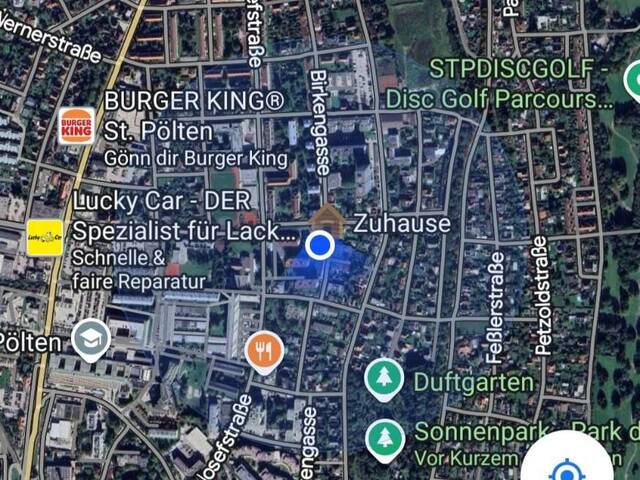The width and height of the screenshot is (640, 480).
Task: Open the STPDISCGOLF Disc Golf Parcours place
Action: click(x=633, y=83)
